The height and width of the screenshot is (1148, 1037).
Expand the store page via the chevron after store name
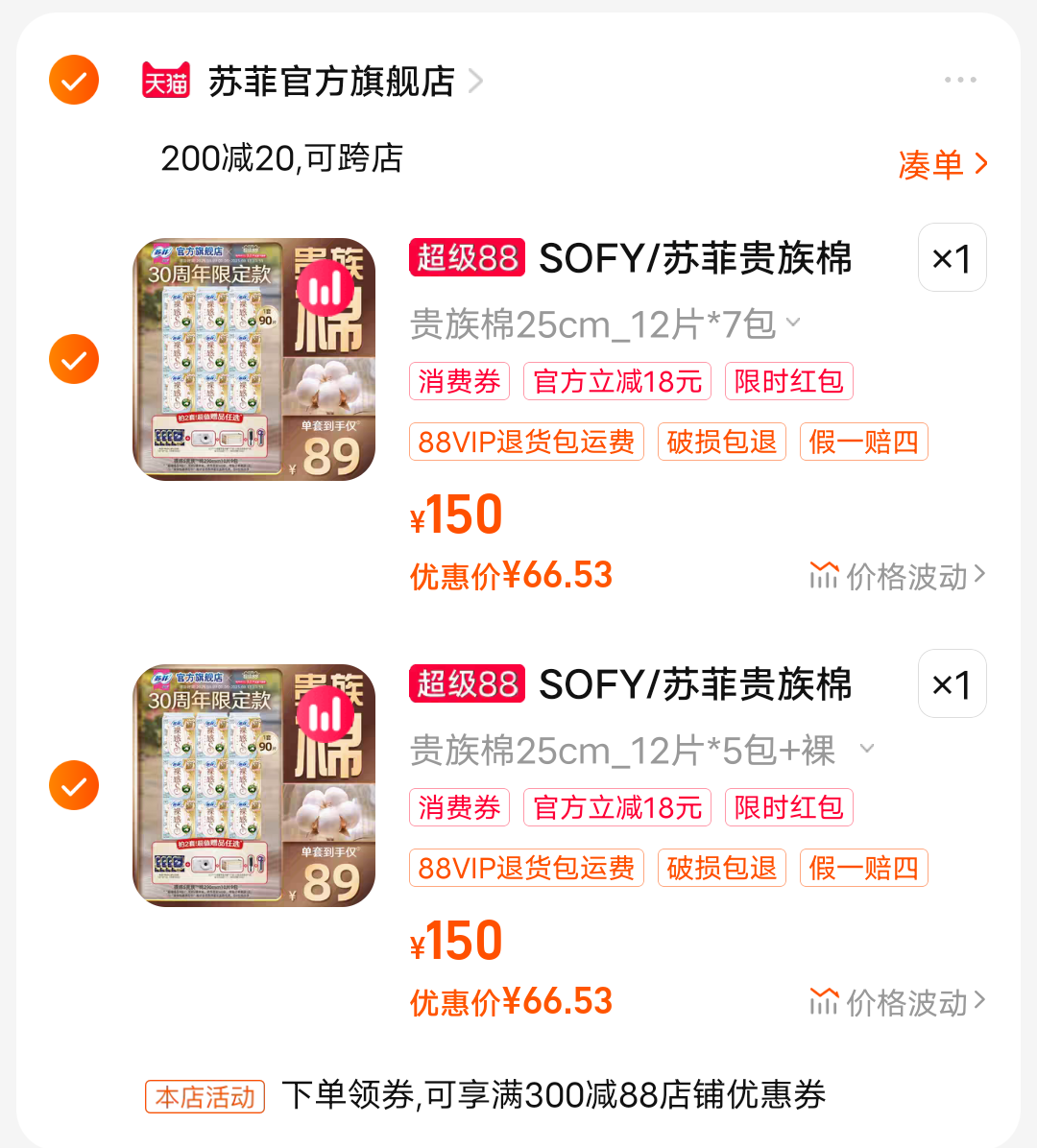pos(474,82)
